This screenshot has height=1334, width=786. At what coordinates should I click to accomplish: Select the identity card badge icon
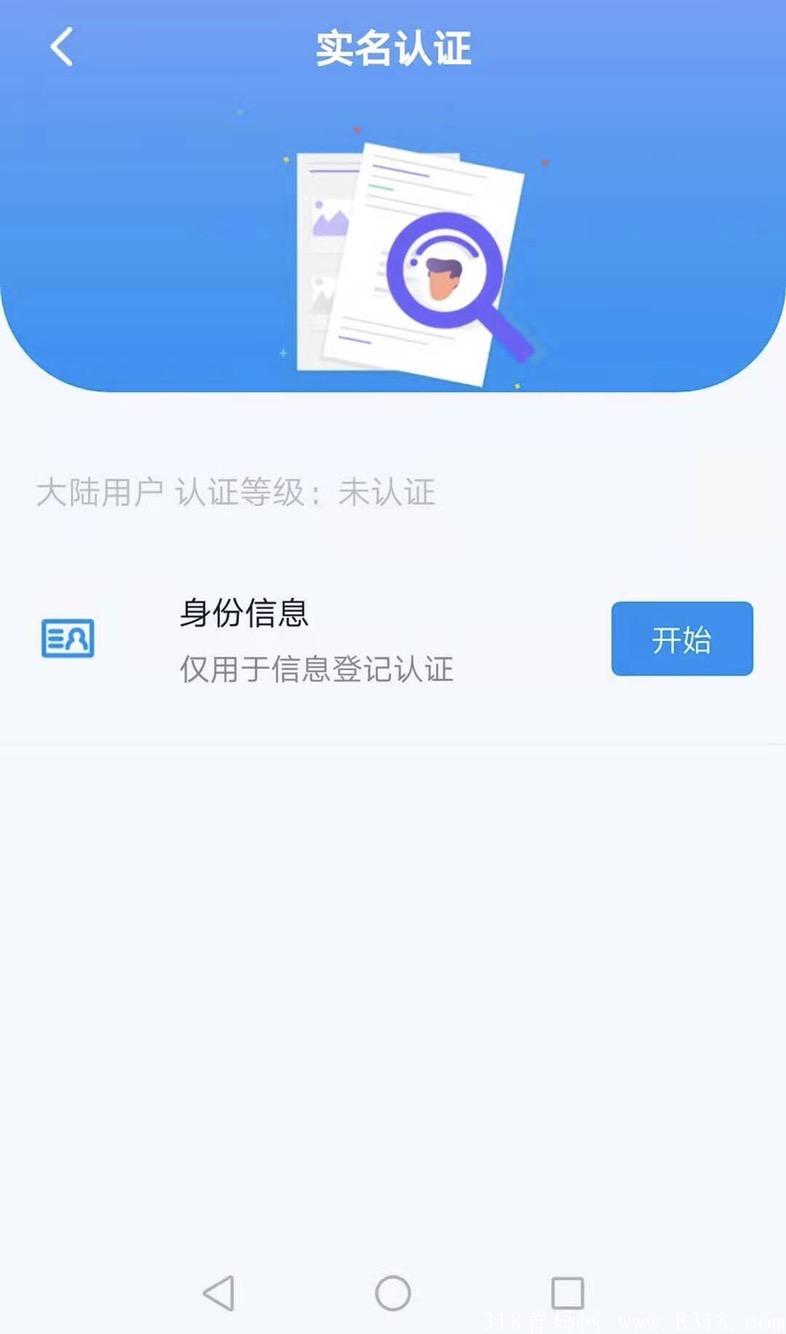66,638
